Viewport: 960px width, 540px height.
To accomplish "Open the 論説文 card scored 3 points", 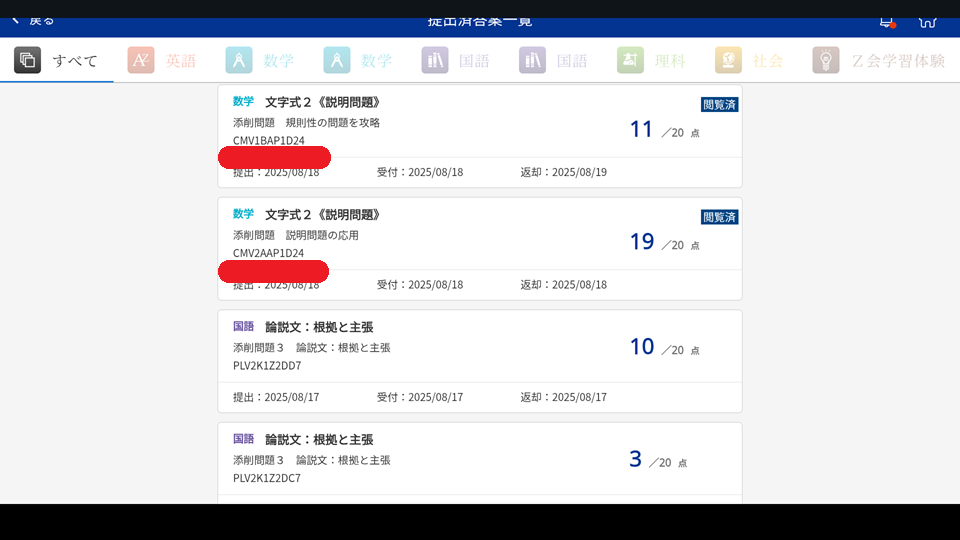I will pos(479,459).
